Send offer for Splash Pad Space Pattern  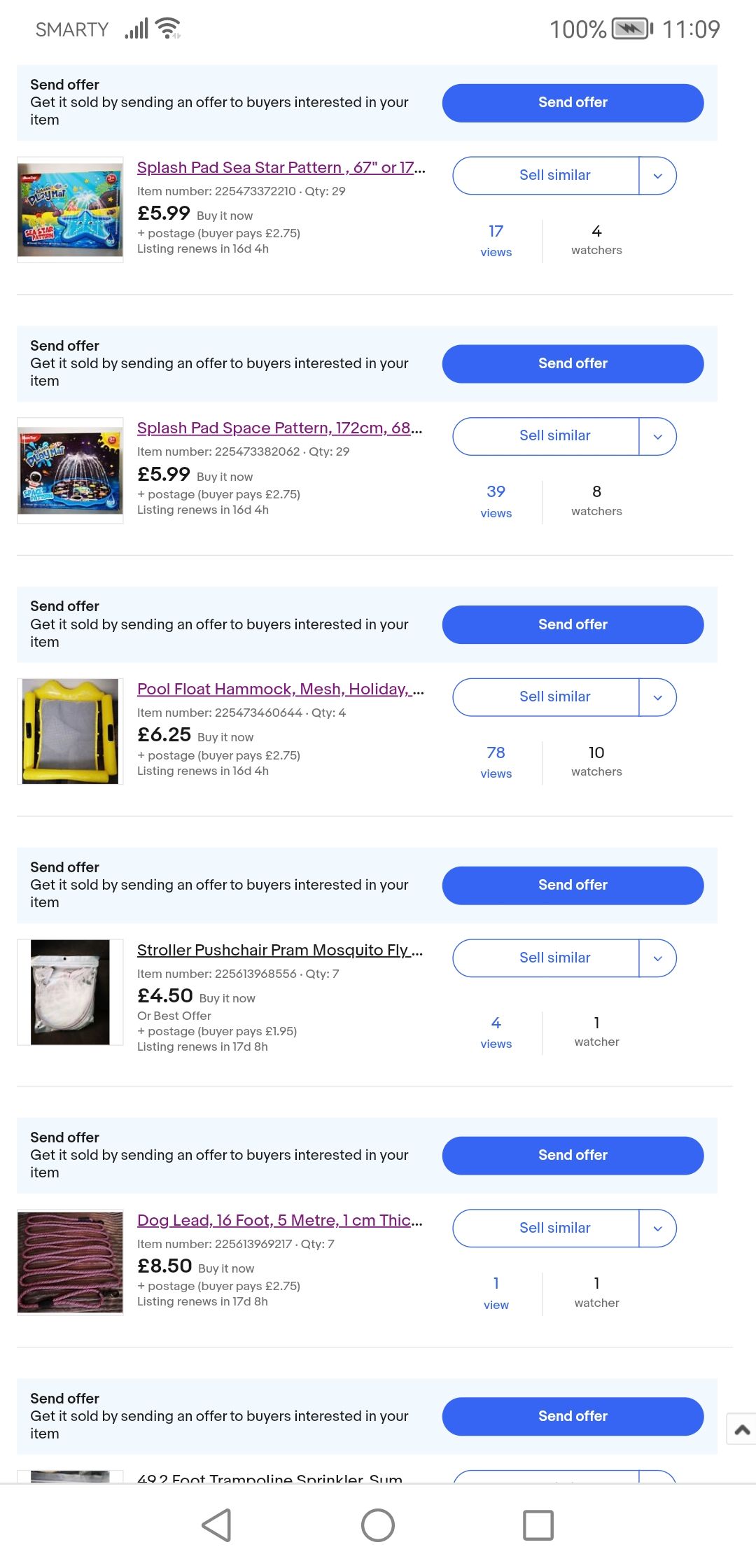tap(572, 364)
